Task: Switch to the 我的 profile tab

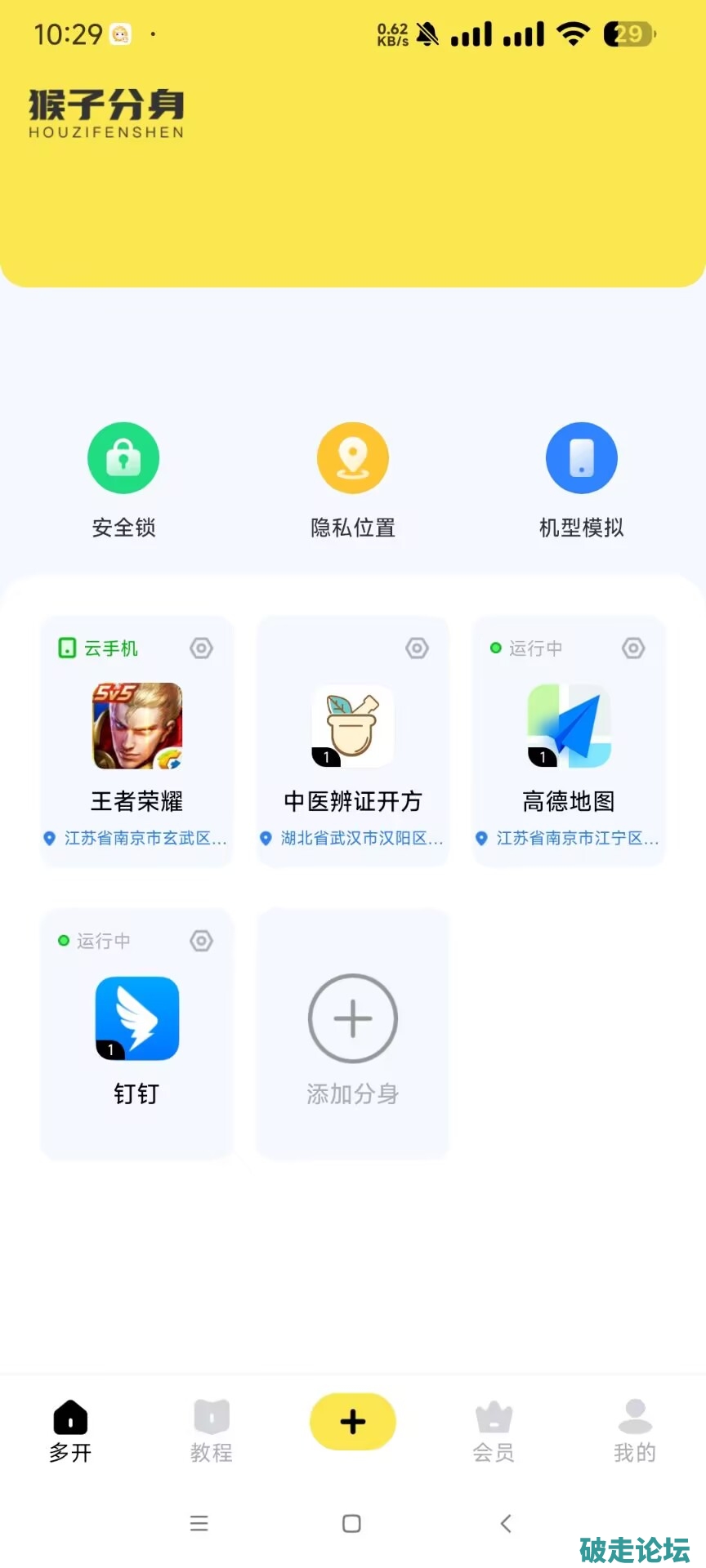Action: (635, 1431)
